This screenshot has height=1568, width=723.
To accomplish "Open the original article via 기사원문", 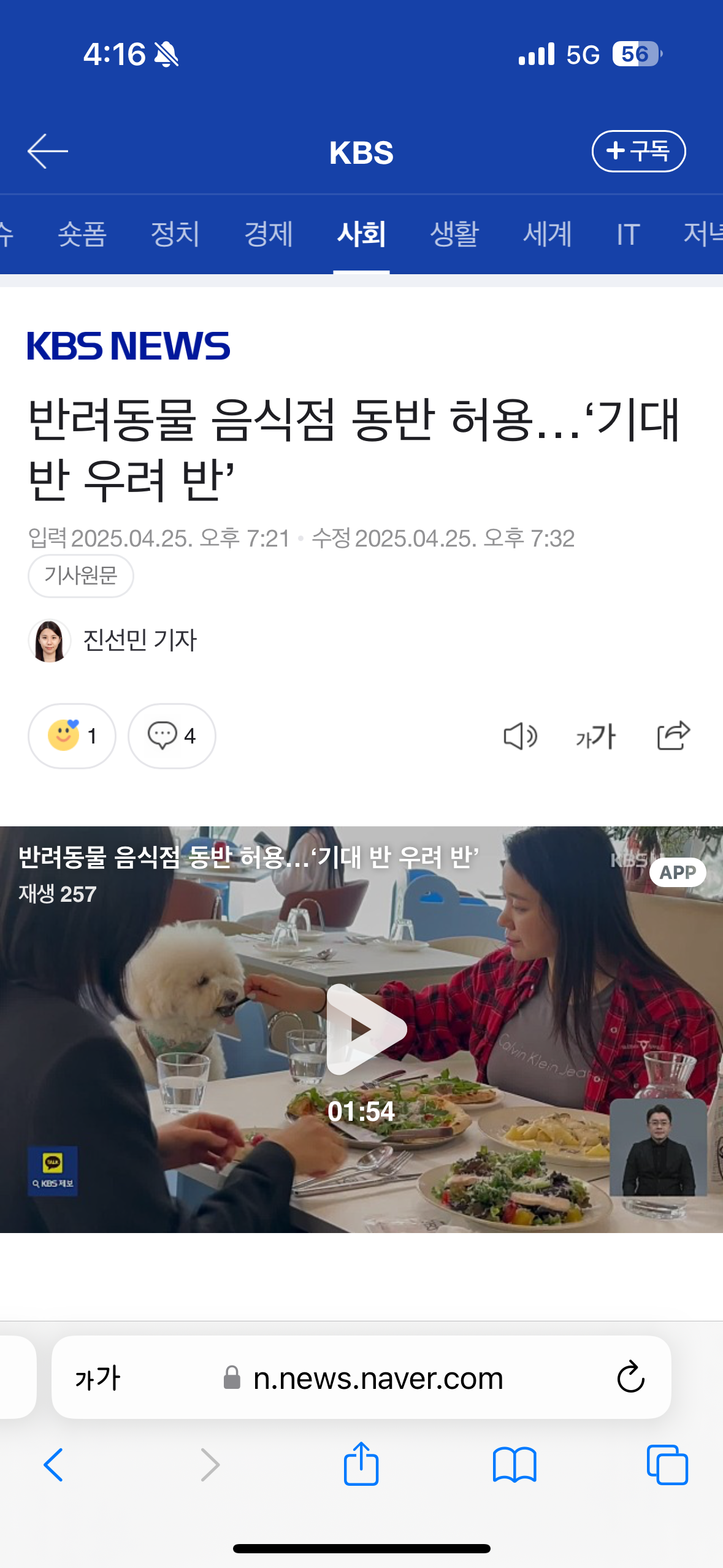I will tap(80, 575).
